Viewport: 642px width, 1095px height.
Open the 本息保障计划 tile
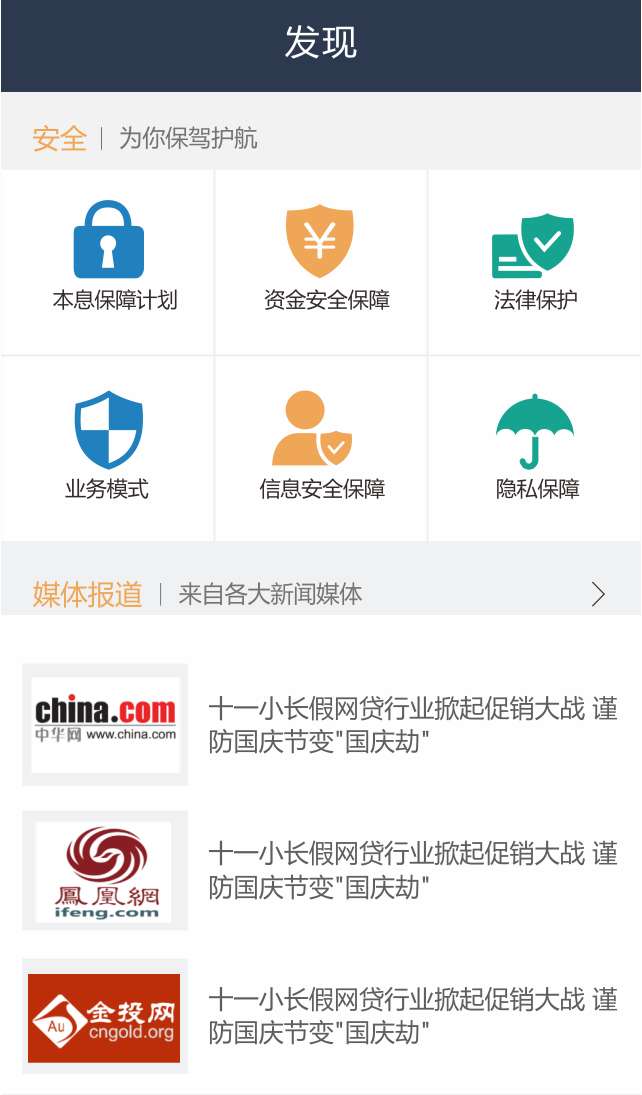click(108, 262)
